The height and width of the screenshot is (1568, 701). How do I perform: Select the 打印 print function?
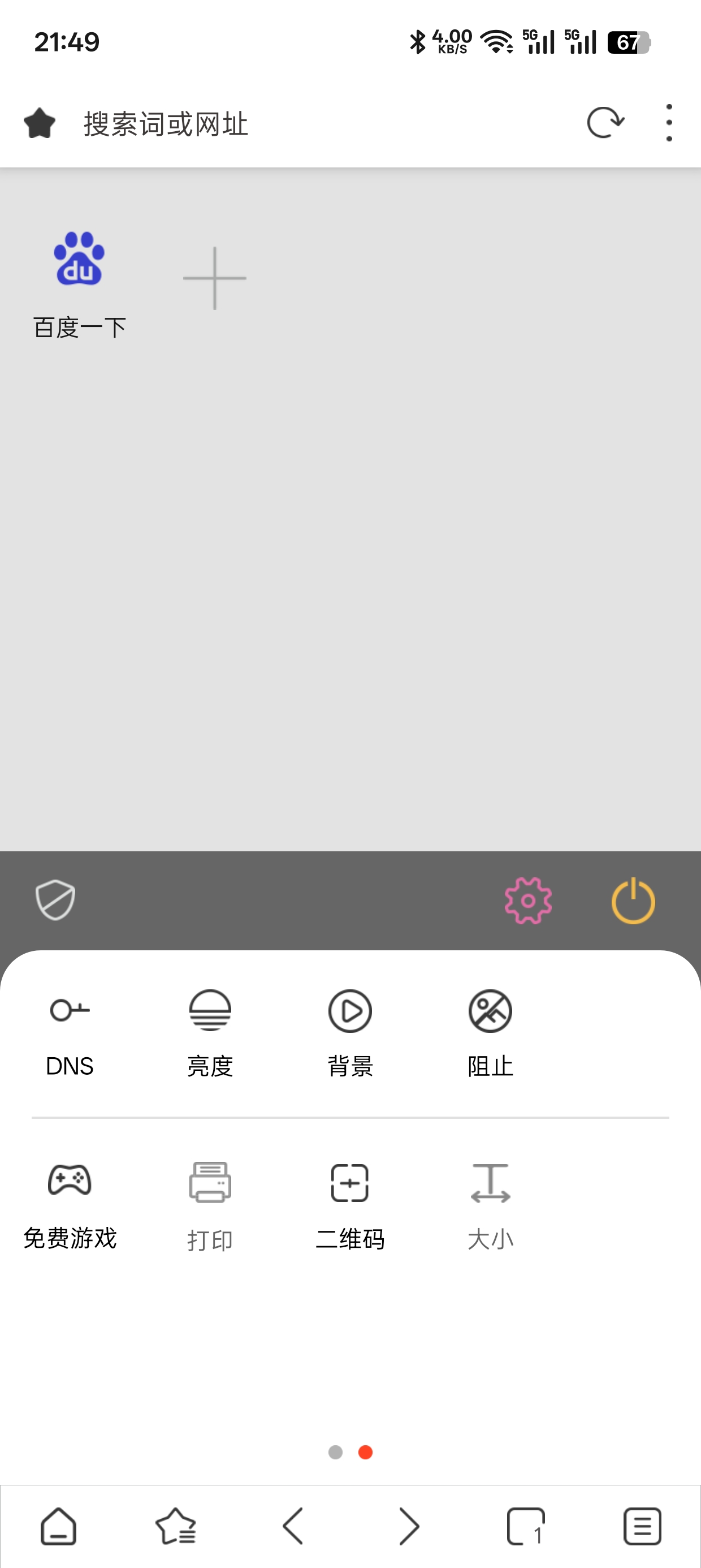tap(210, 1202)
